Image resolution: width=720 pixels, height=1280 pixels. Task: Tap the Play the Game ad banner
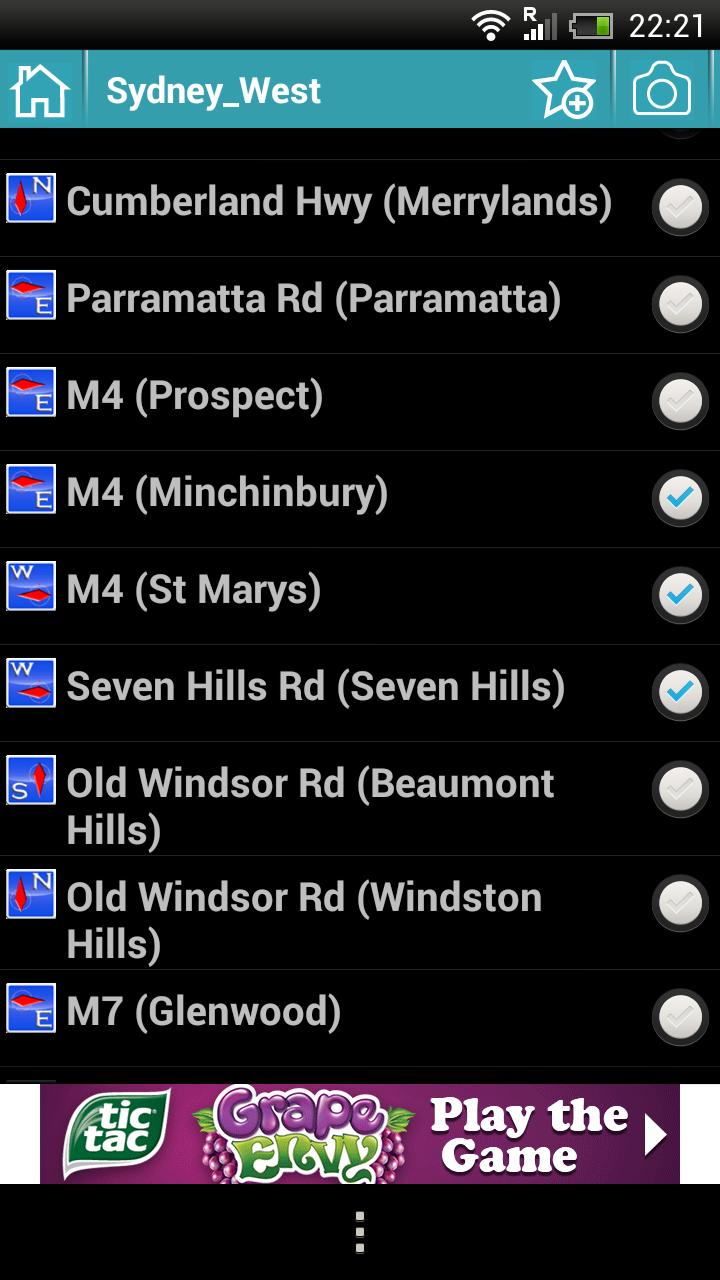360,1131
